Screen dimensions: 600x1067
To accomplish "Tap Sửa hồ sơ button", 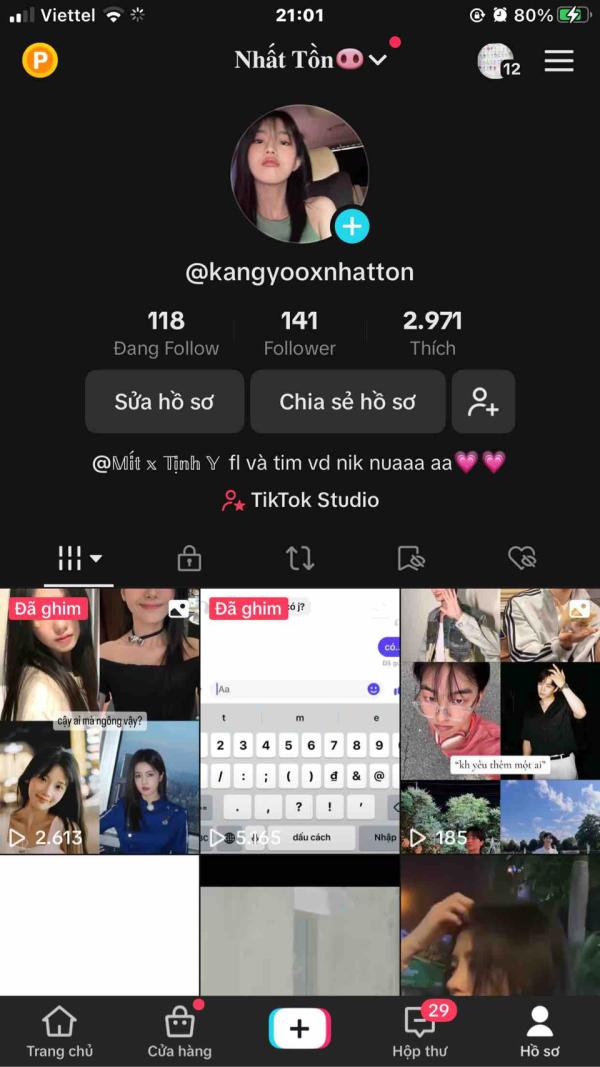I will pyautogui.click(x=164, y=402).
